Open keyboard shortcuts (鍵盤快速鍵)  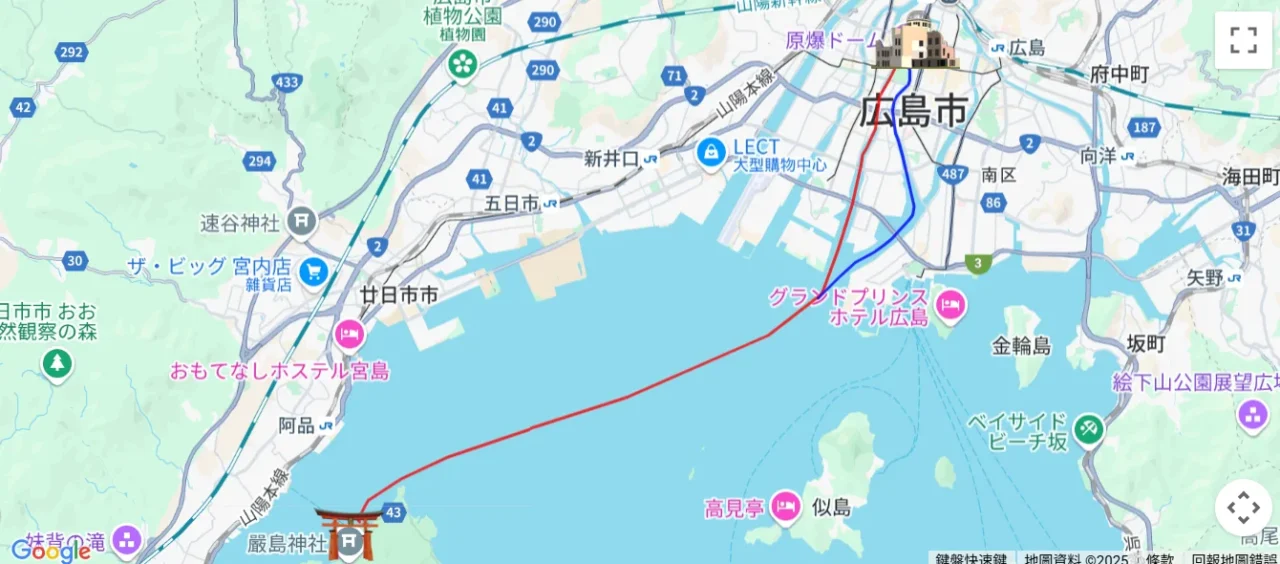(971, 558)
